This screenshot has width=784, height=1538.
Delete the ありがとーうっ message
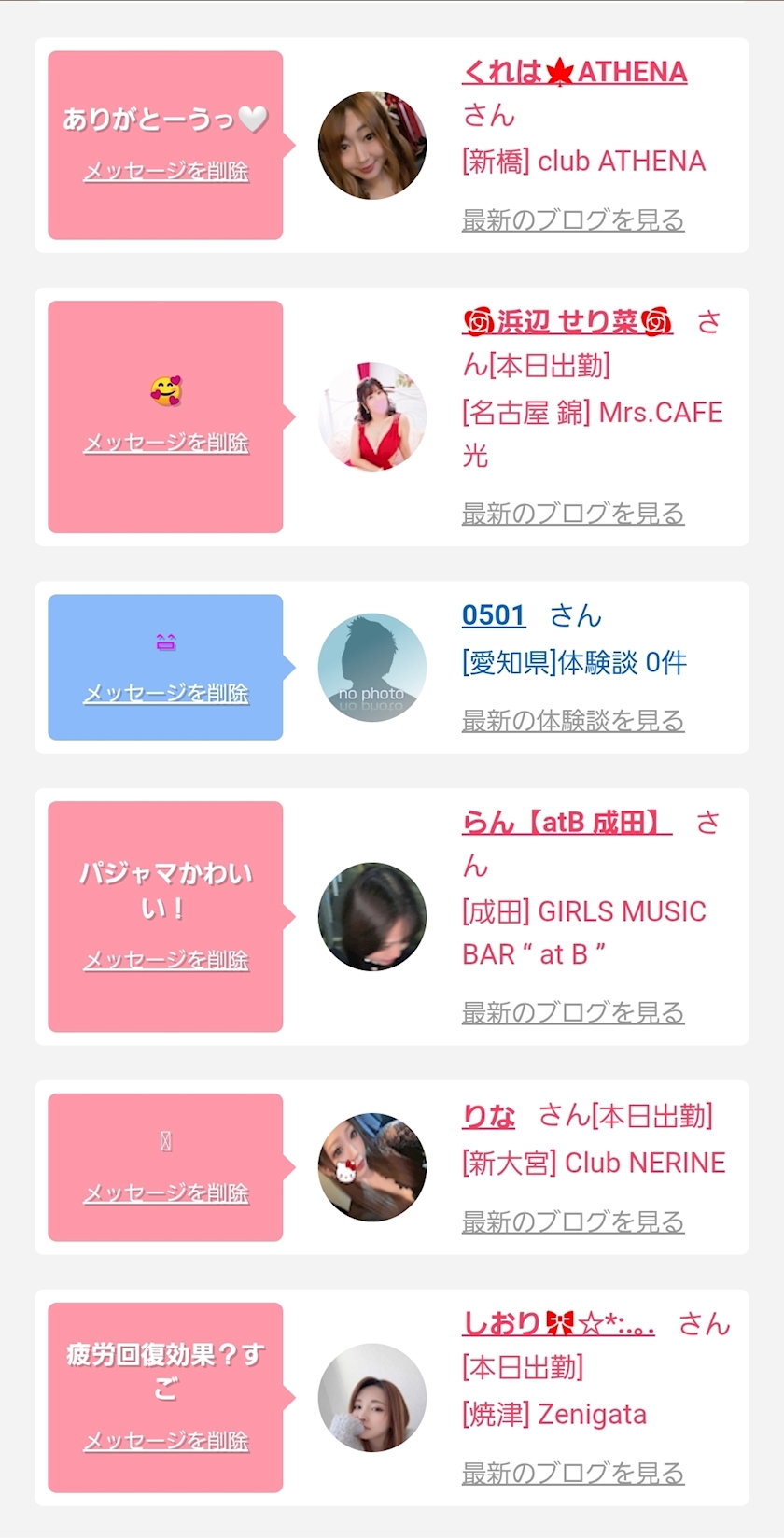[x=166, y=171]
